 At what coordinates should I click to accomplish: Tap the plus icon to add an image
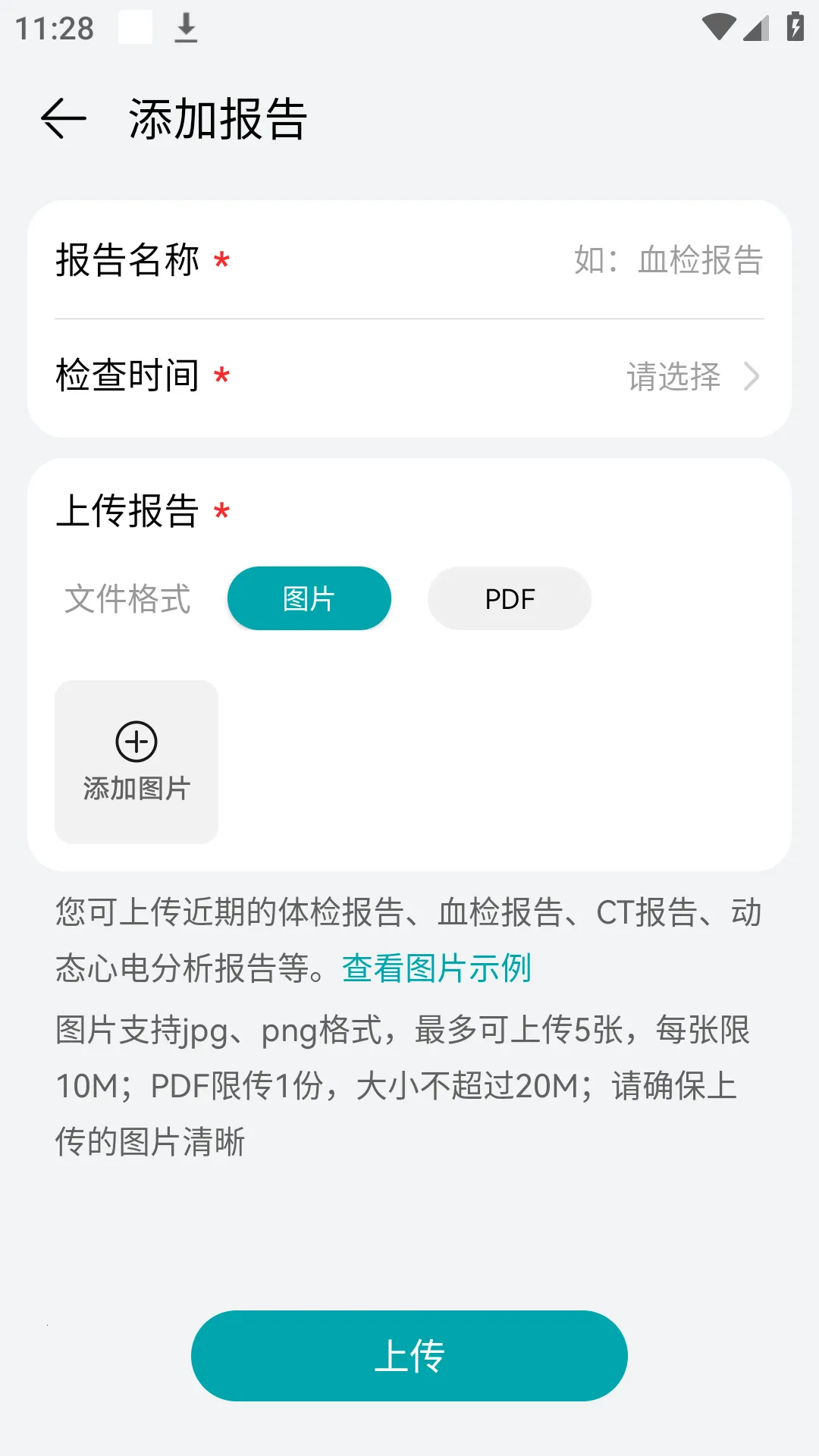(x=136, y=741)
